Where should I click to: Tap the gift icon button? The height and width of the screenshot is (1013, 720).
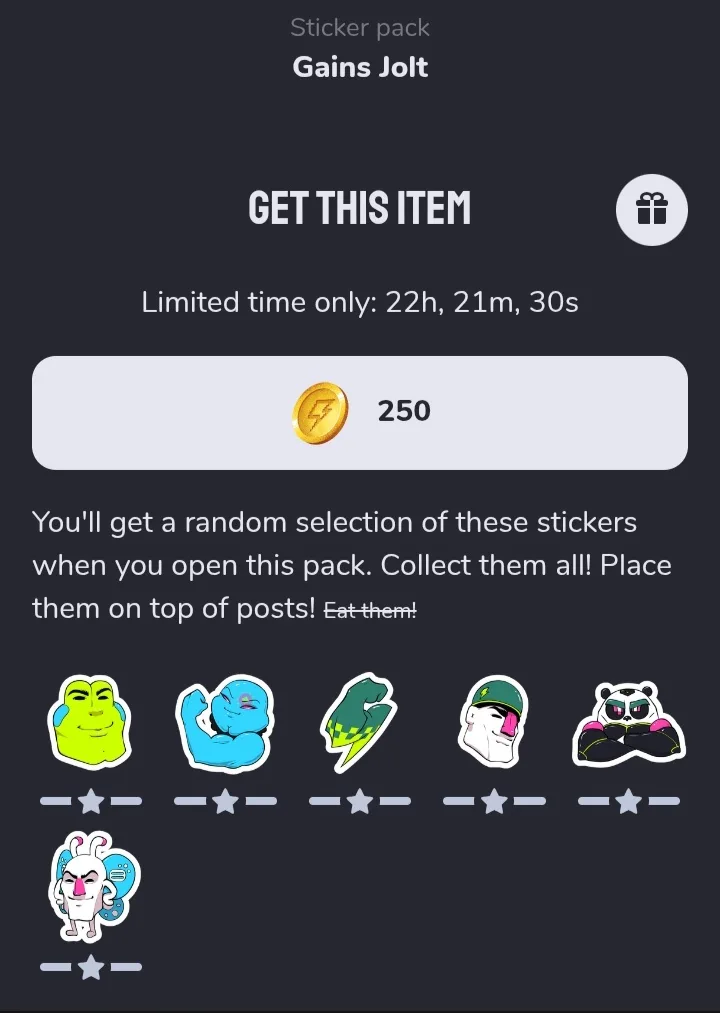click(x=651, y=210)
